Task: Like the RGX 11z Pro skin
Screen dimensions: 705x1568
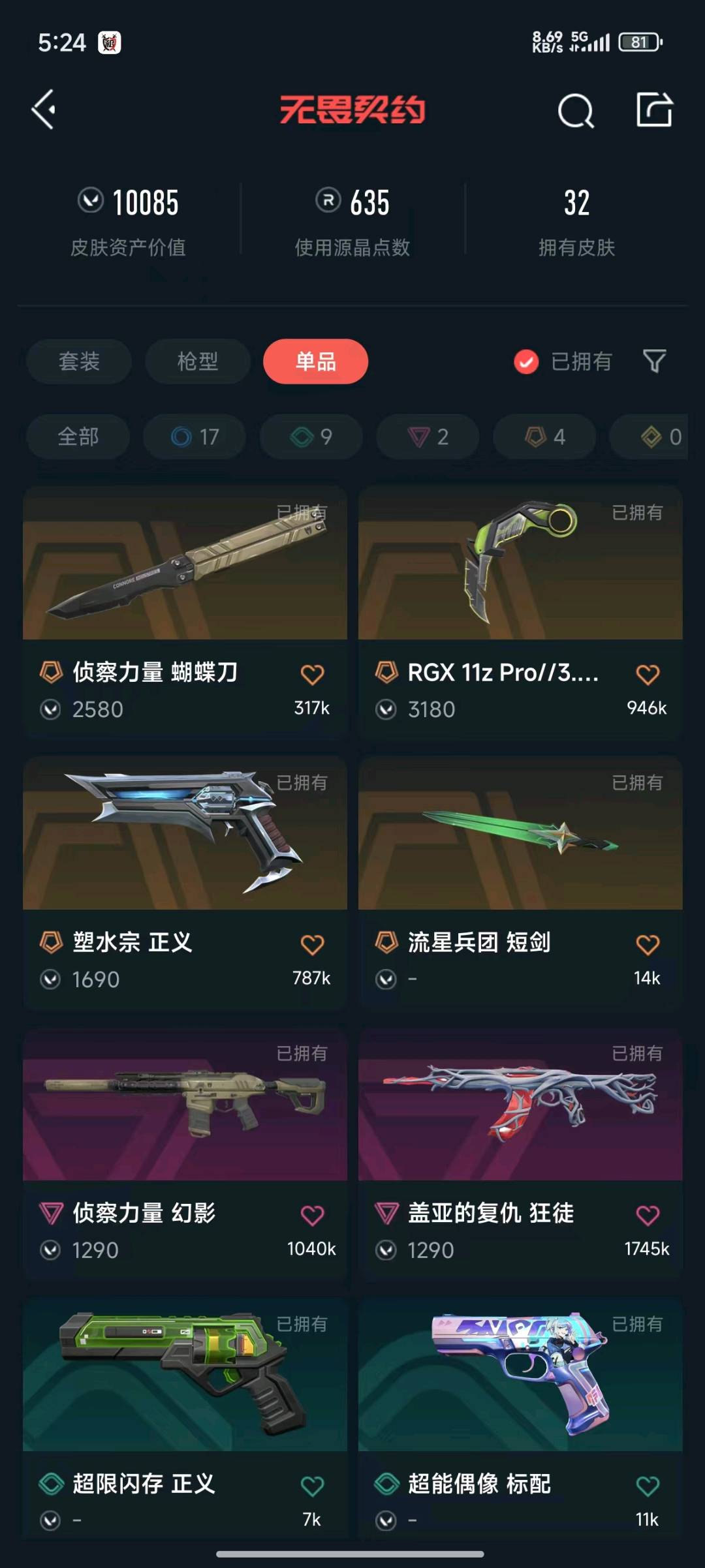Action: tap(648, 674)
